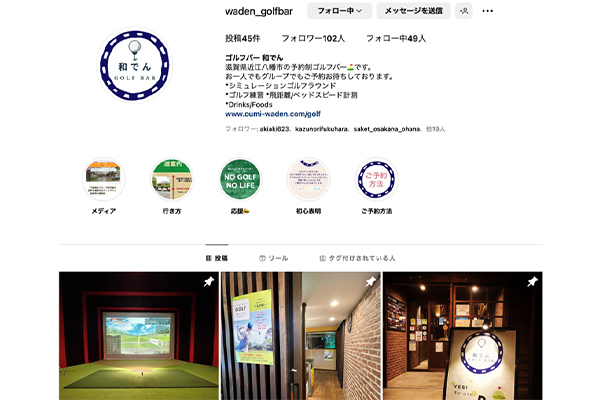Open the フォロー中 following dropdown
This screenshot has height=400, width=600.
click(x=340, y=11)
